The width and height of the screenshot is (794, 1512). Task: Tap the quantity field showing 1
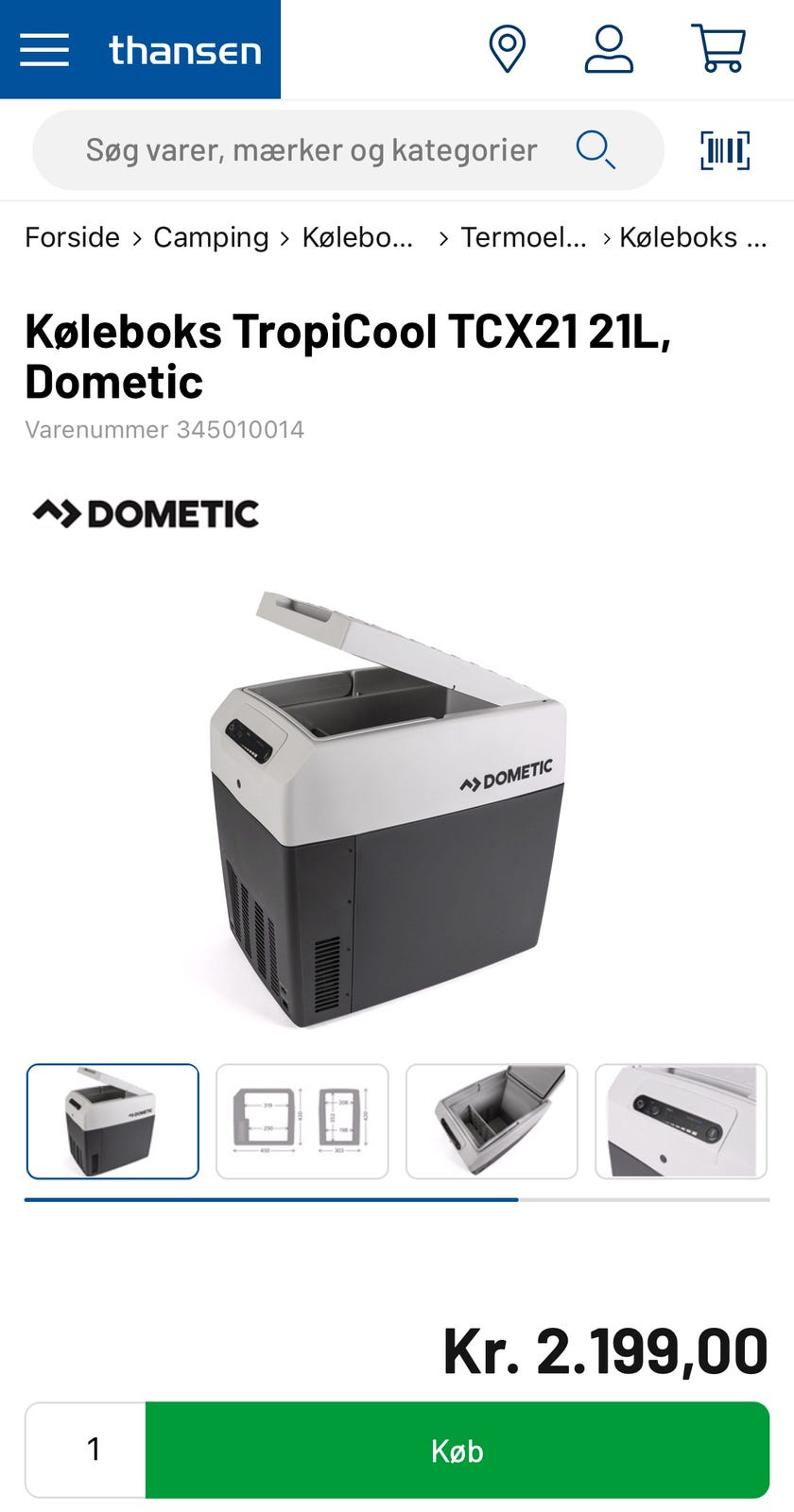pyautogui.click(x=93, y=1450)
